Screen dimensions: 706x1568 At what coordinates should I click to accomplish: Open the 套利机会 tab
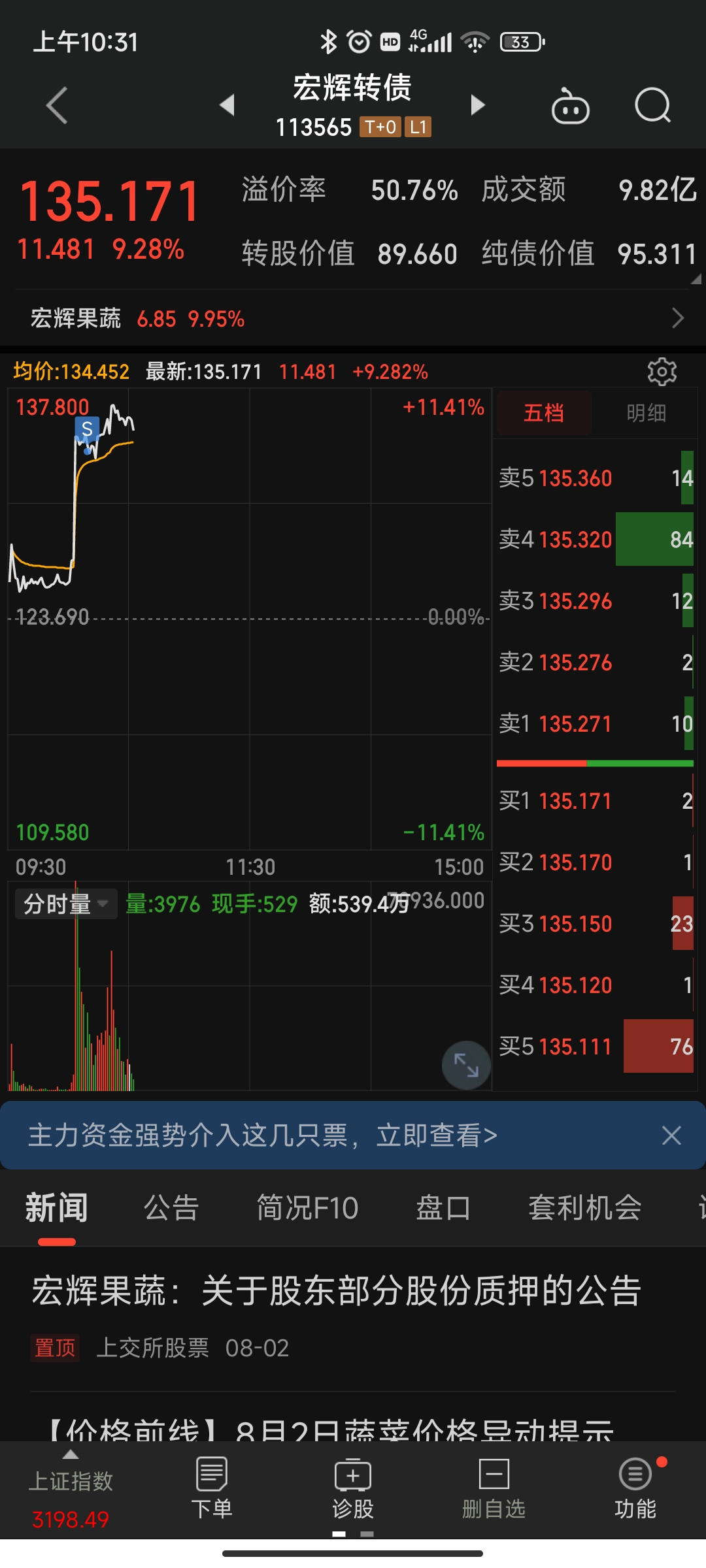coord(585,1208)
